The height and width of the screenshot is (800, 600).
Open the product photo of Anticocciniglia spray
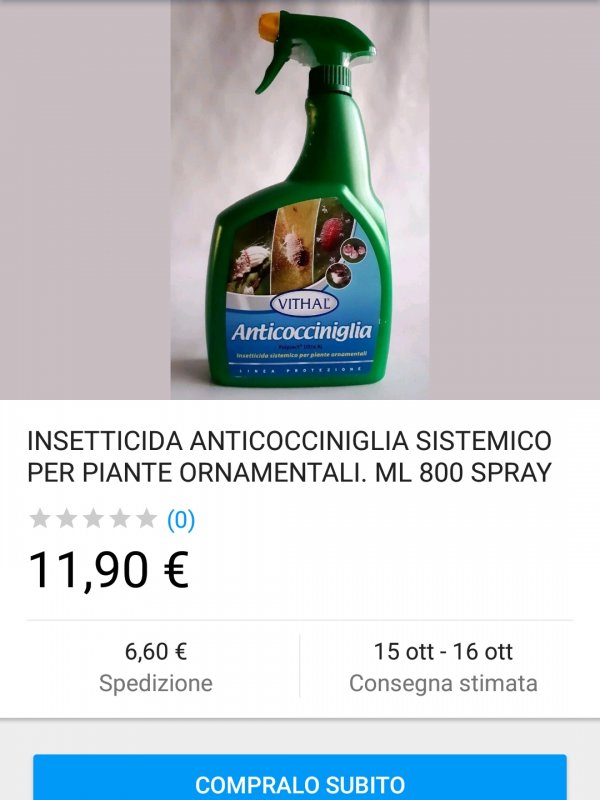point(300,200)
